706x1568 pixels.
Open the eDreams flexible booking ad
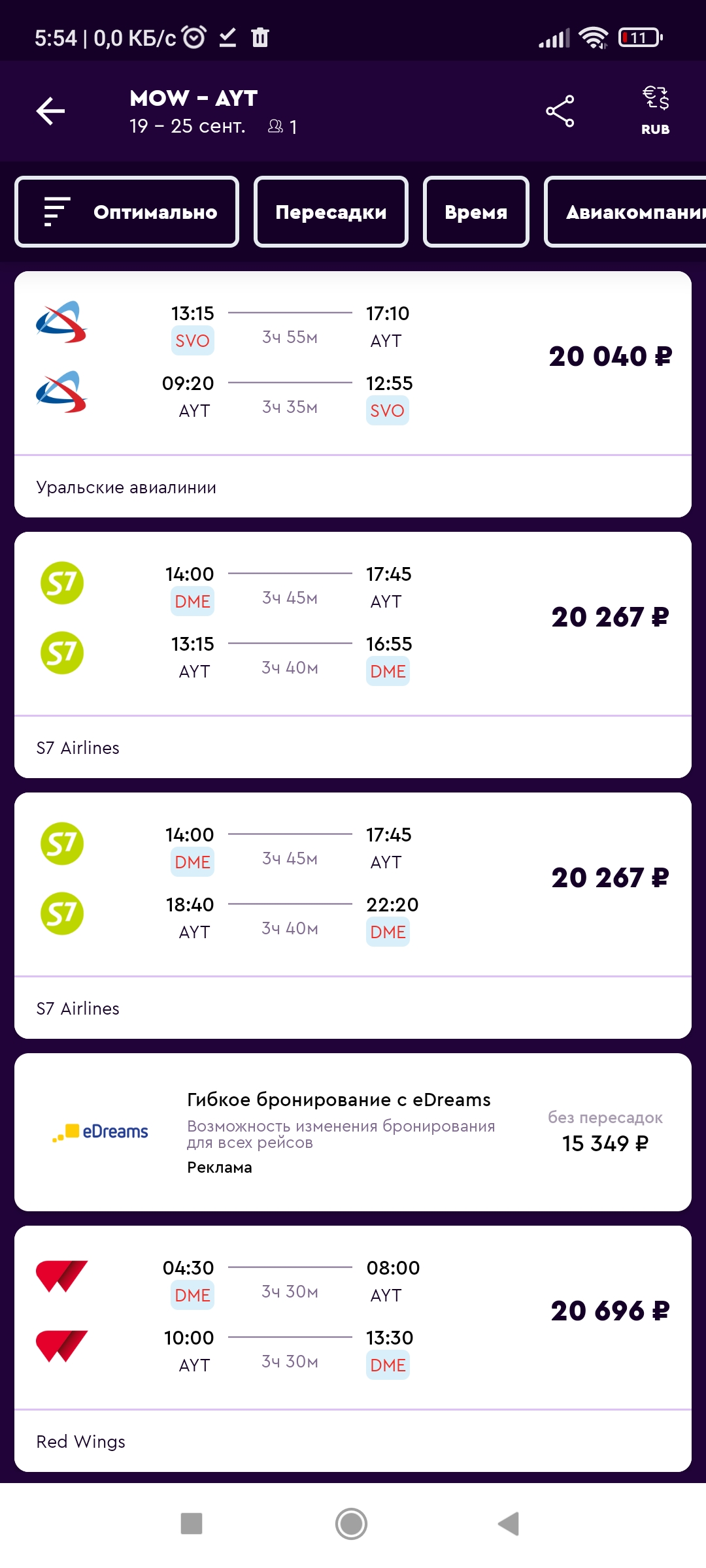pos(353,1132)
